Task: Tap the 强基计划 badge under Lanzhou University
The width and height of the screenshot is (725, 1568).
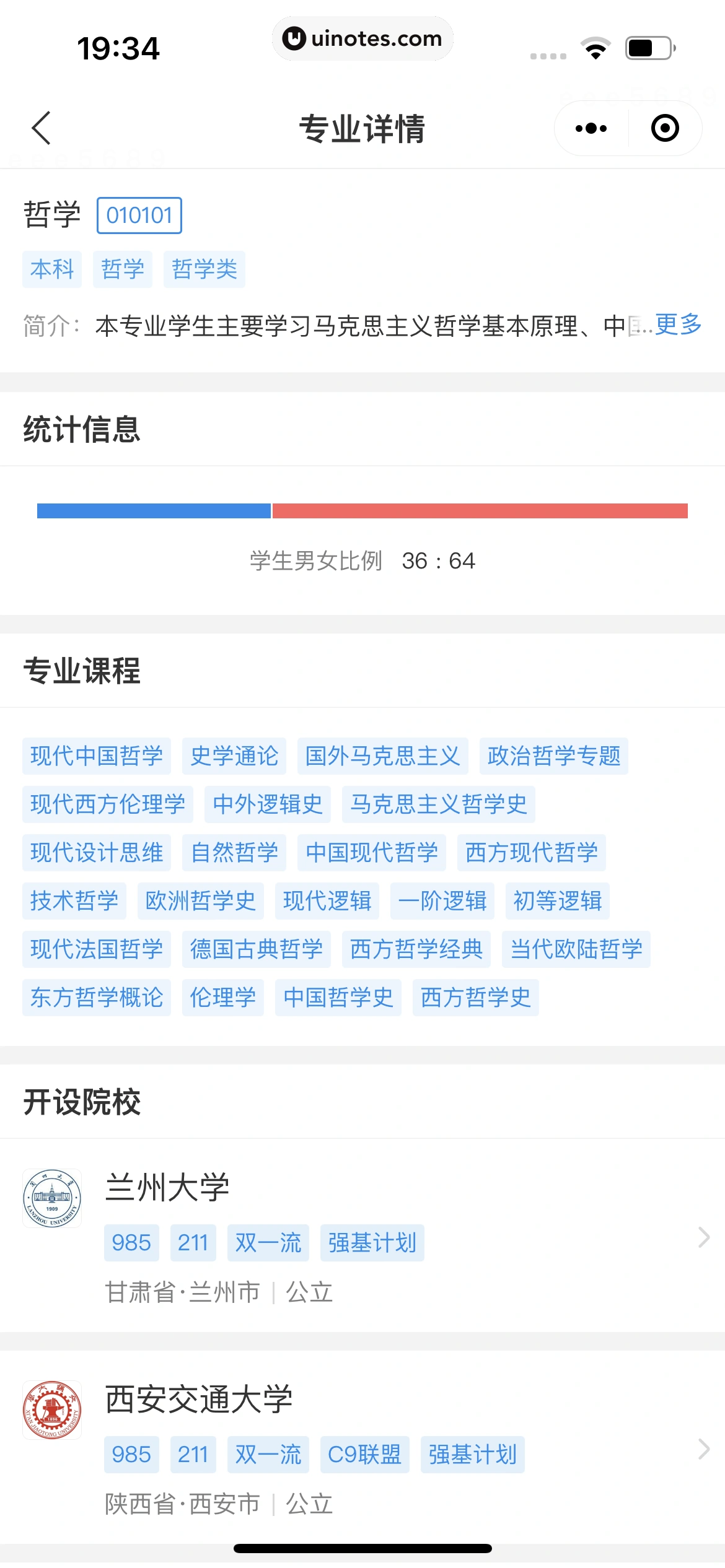Action: click(x=371, y=1242)
